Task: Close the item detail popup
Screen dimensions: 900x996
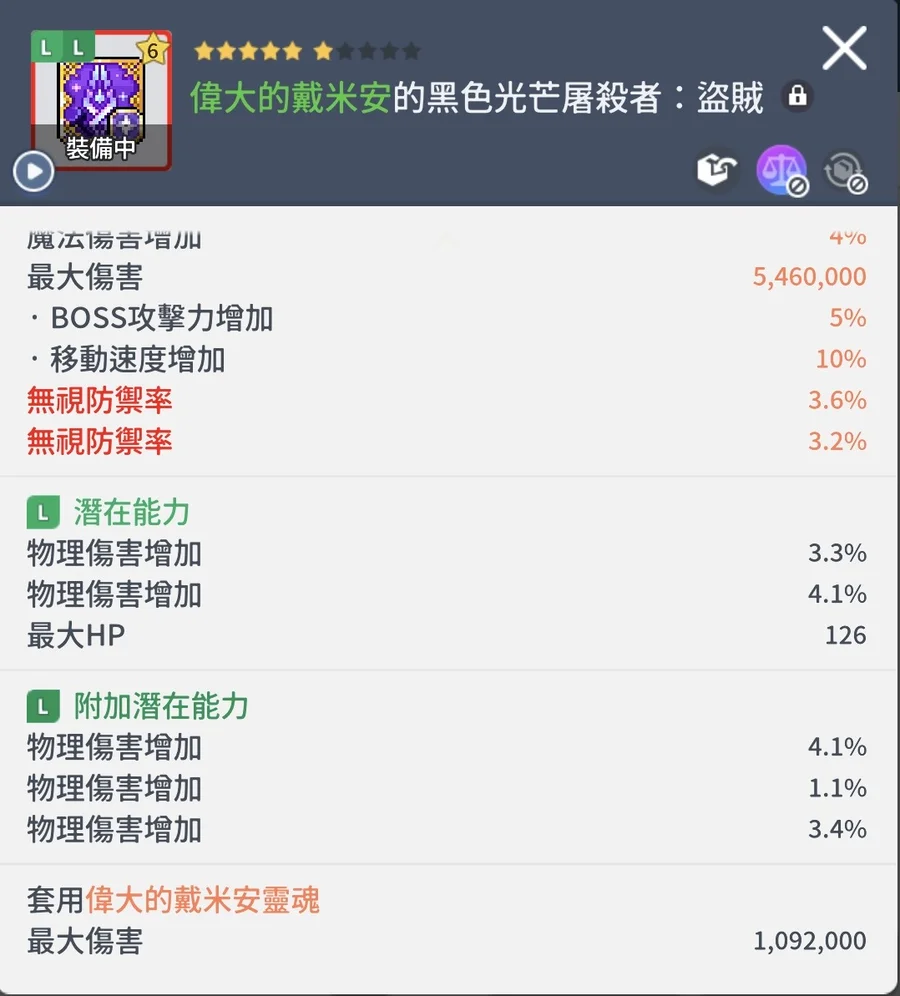Action: point(844,48)
